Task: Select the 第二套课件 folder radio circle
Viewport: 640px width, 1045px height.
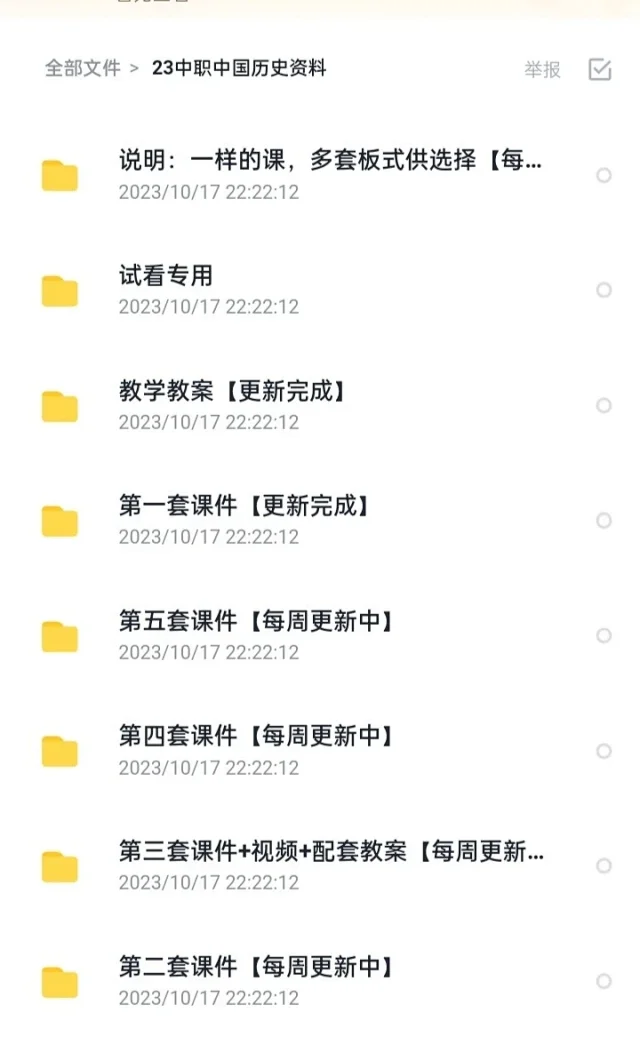Action: (603, 981)
